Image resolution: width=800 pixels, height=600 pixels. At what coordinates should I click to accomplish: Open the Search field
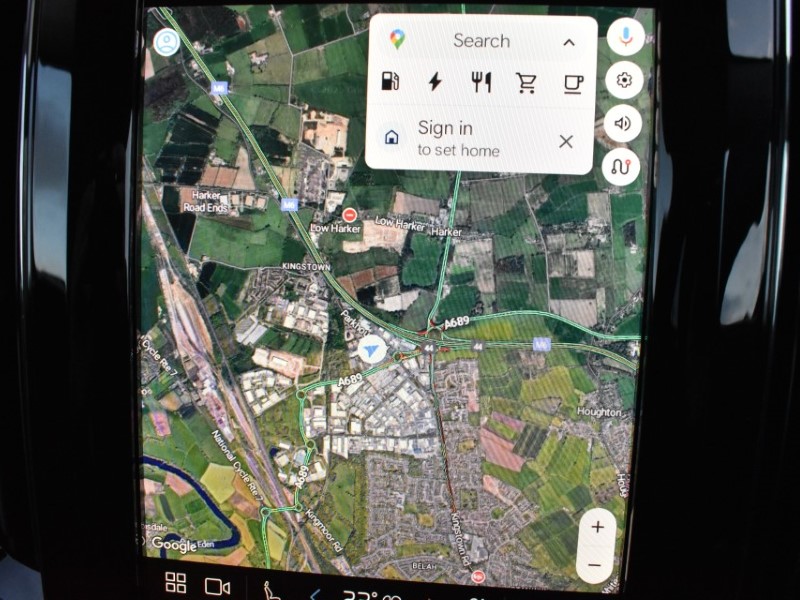click(x=481, y=41)
